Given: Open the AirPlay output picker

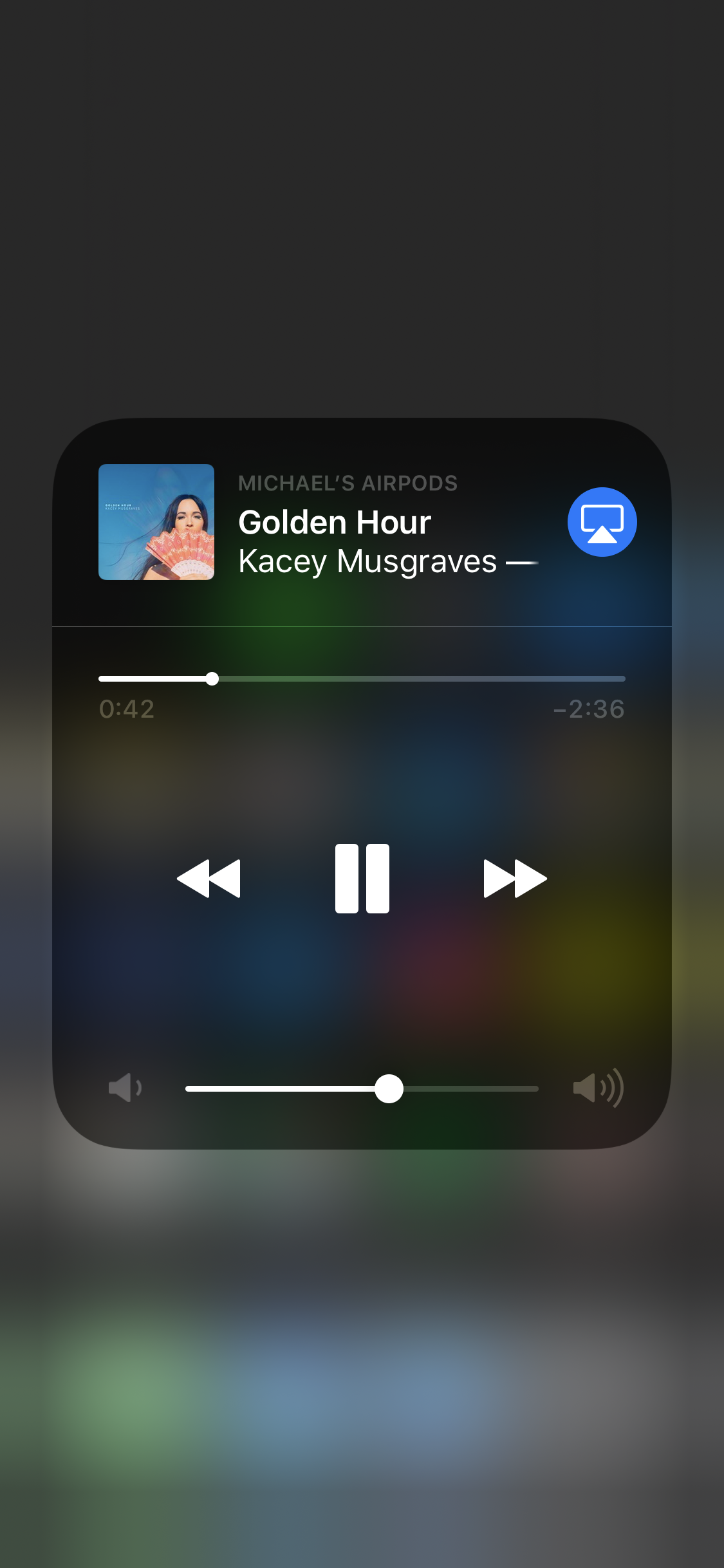Looking at the screenshot, I should [x=602, y=522].
